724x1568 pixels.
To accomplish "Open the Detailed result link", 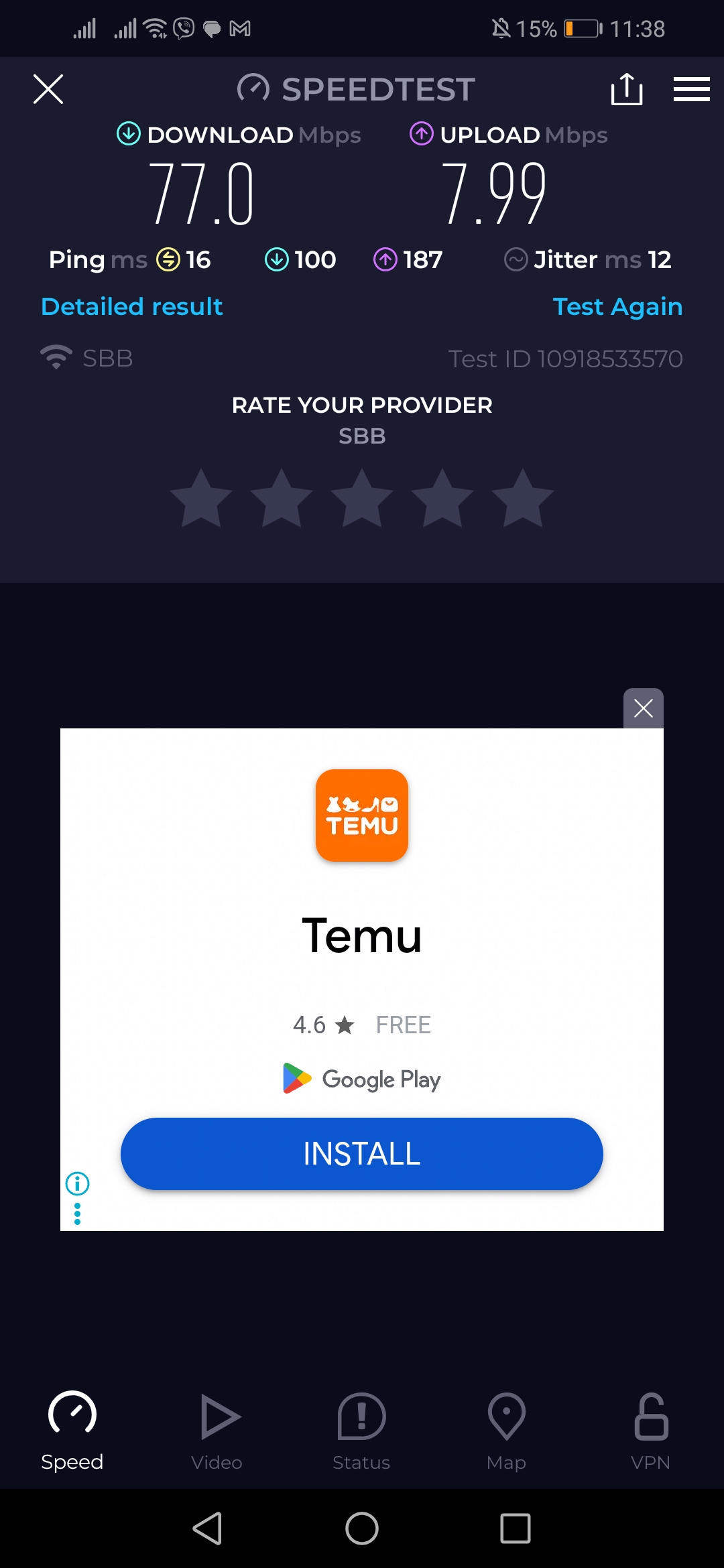I will point(131,307).
